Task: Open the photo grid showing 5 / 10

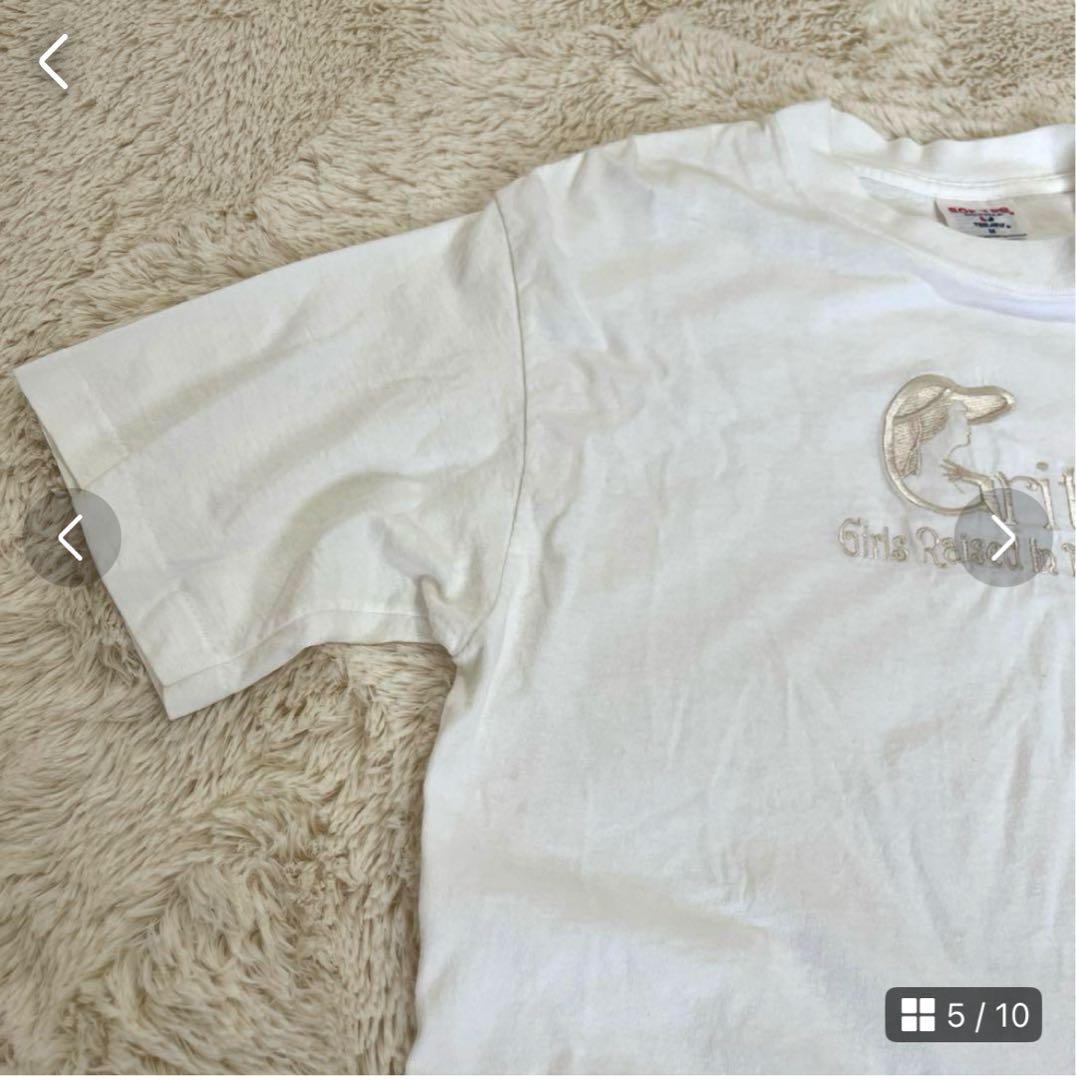Action: click(x=963, y=1015)
